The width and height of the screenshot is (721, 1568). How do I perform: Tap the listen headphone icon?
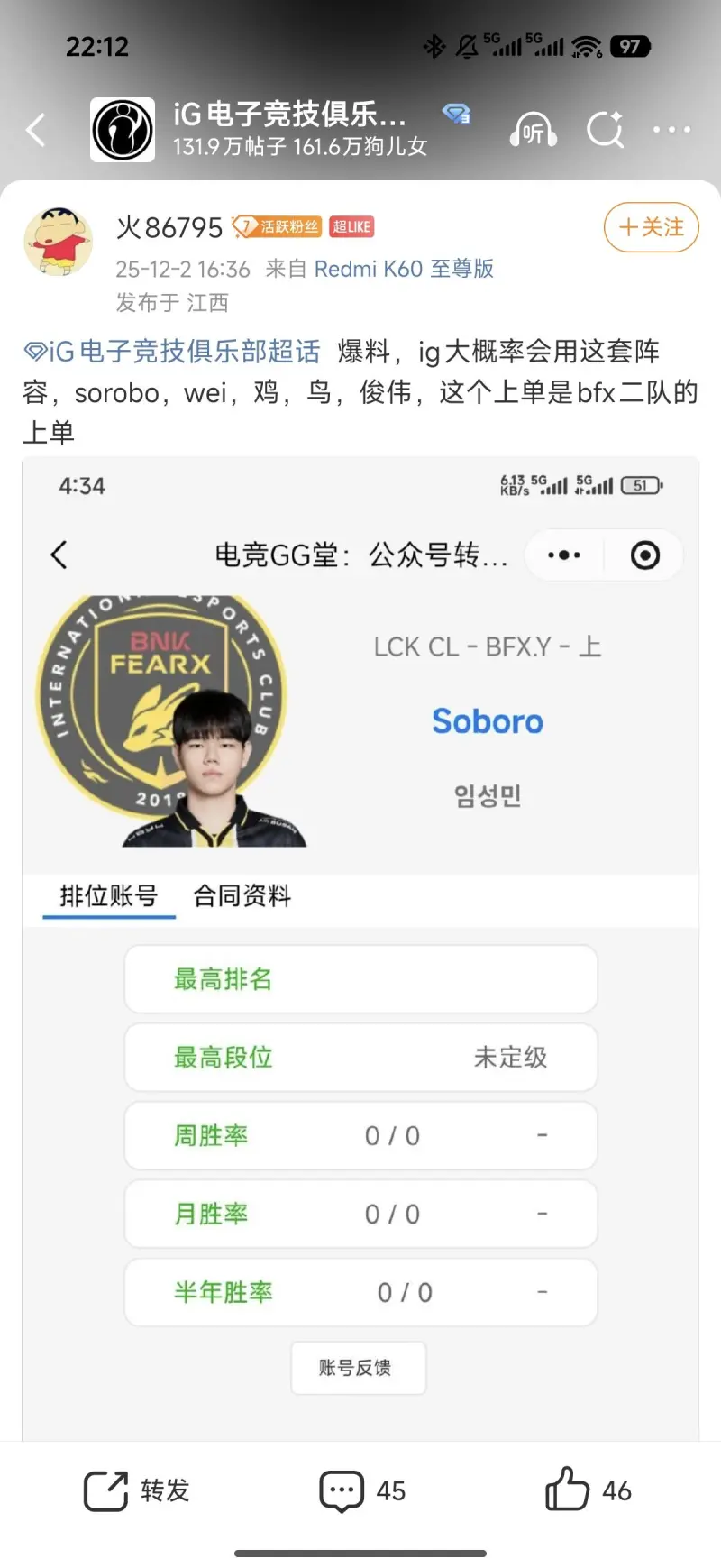tap(533, 130)
